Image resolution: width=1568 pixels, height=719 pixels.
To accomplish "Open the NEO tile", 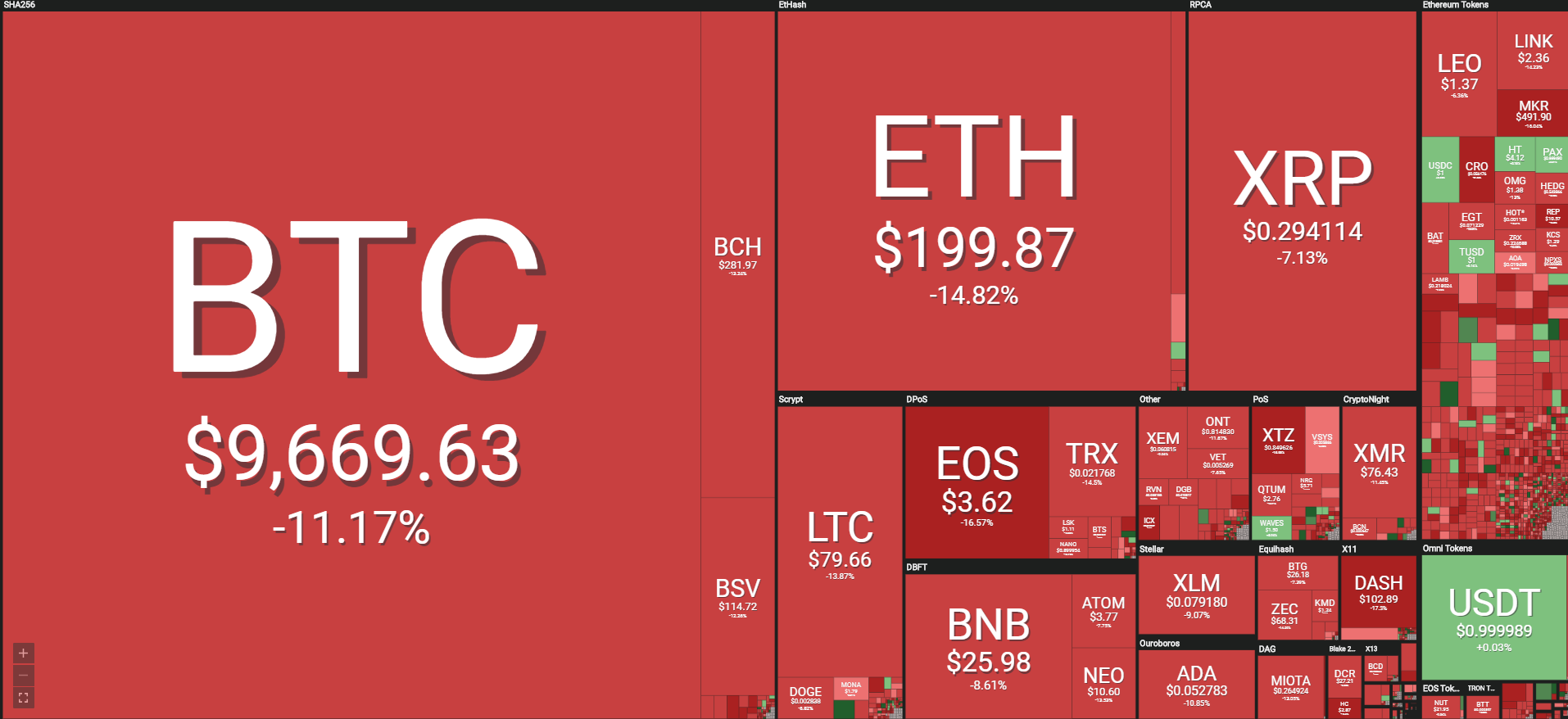I will tap(1103, 682).
